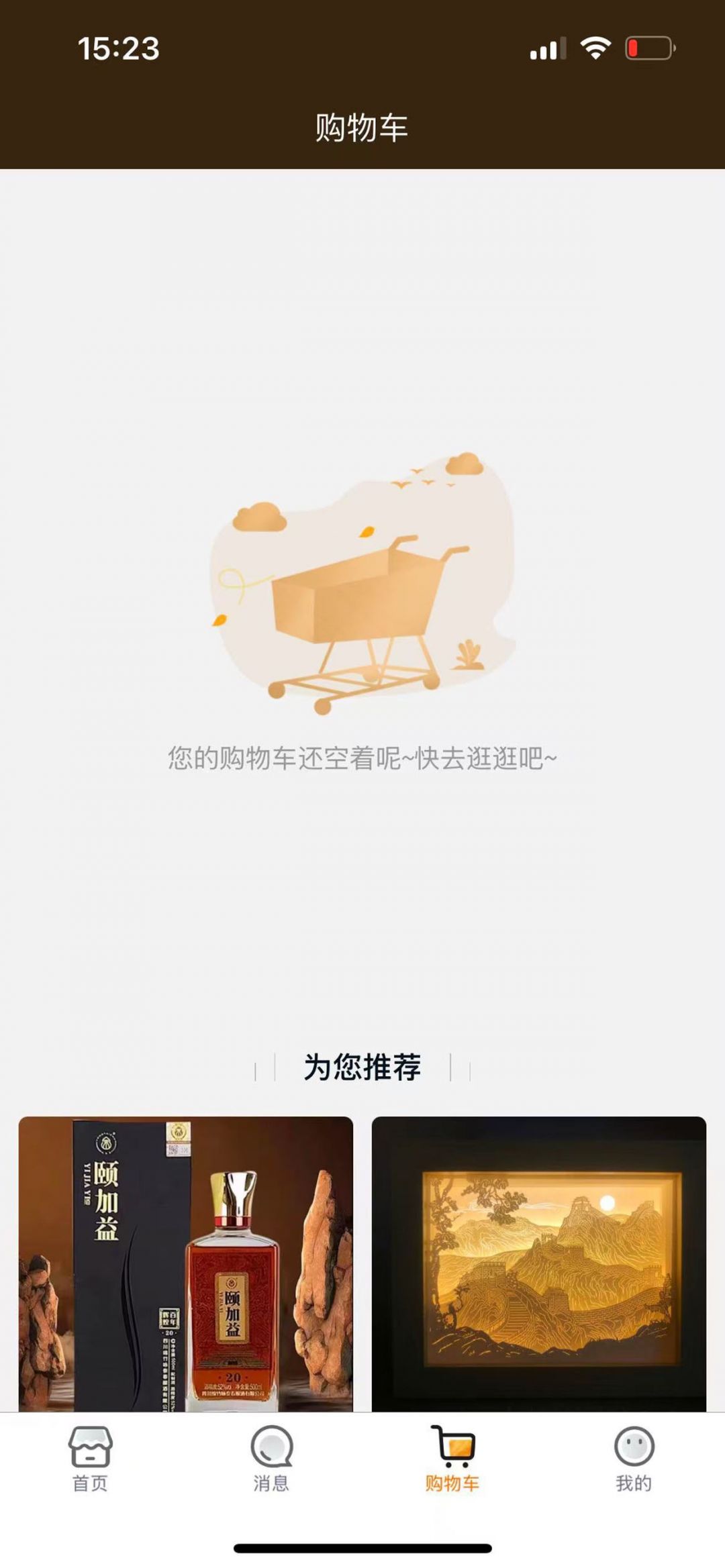
Task: Switch to the 首页 tab
Action: click(90, 1459)
